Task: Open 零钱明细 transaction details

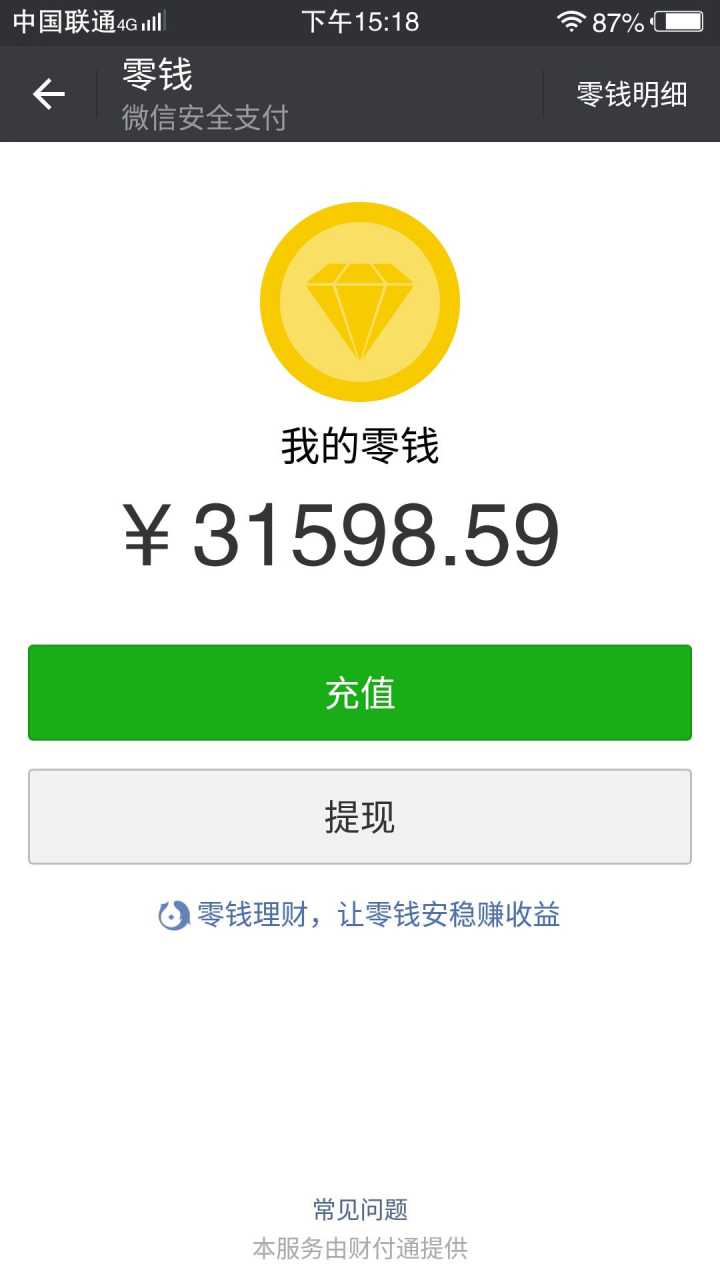Action: click(x=631, y=94)
